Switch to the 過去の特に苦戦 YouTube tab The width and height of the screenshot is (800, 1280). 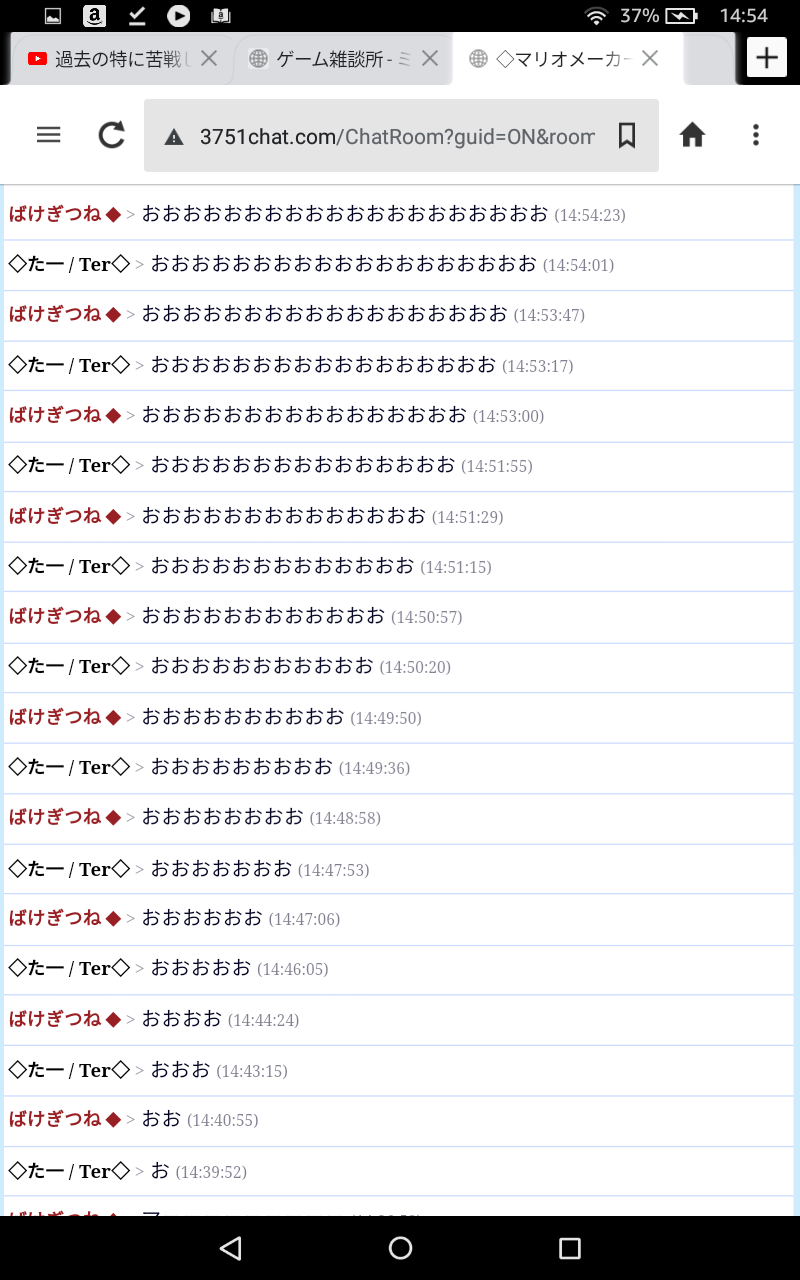[110, 59]
